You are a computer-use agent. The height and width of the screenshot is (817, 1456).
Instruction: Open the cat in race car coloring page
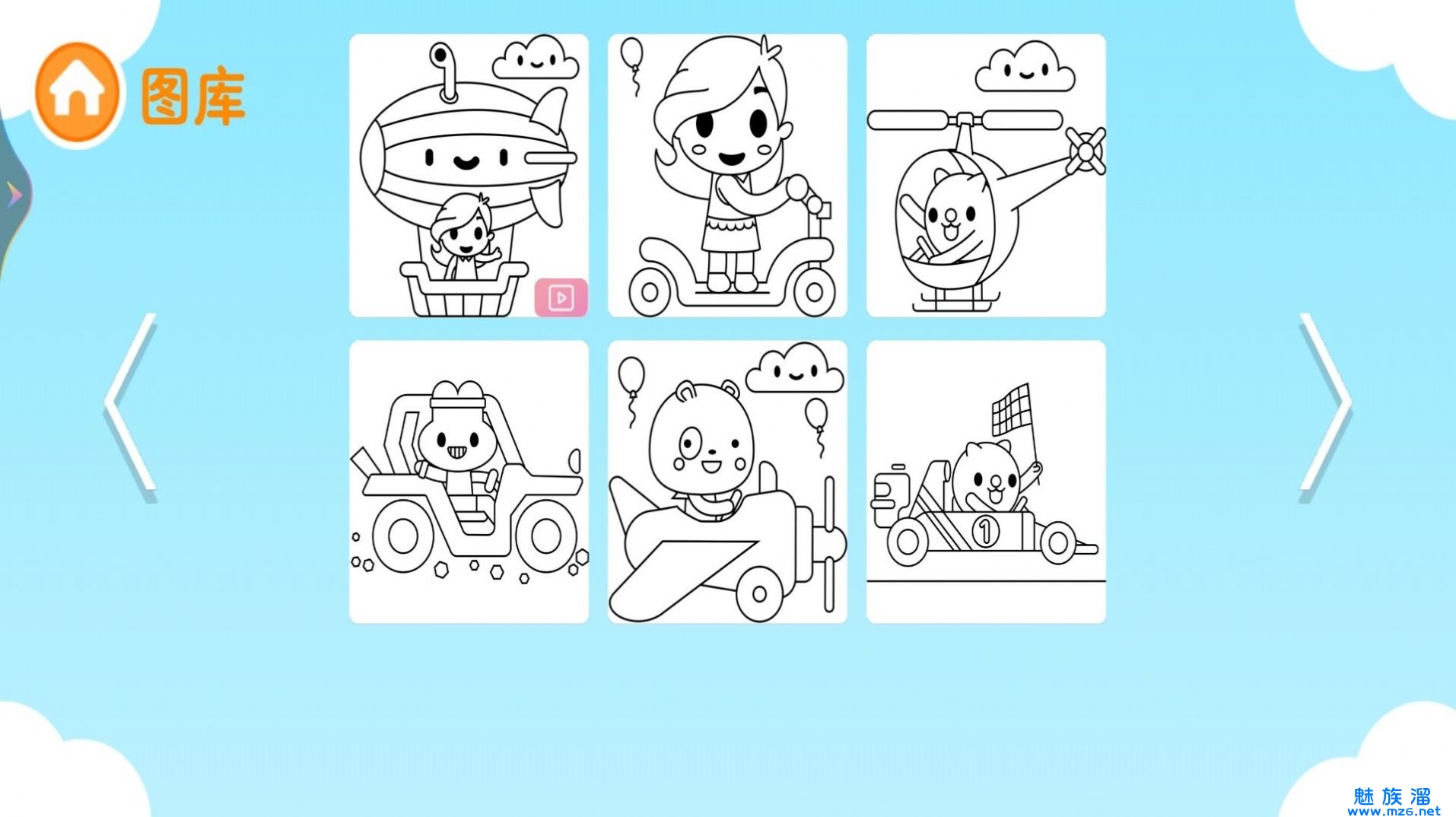tap(986, 482)
